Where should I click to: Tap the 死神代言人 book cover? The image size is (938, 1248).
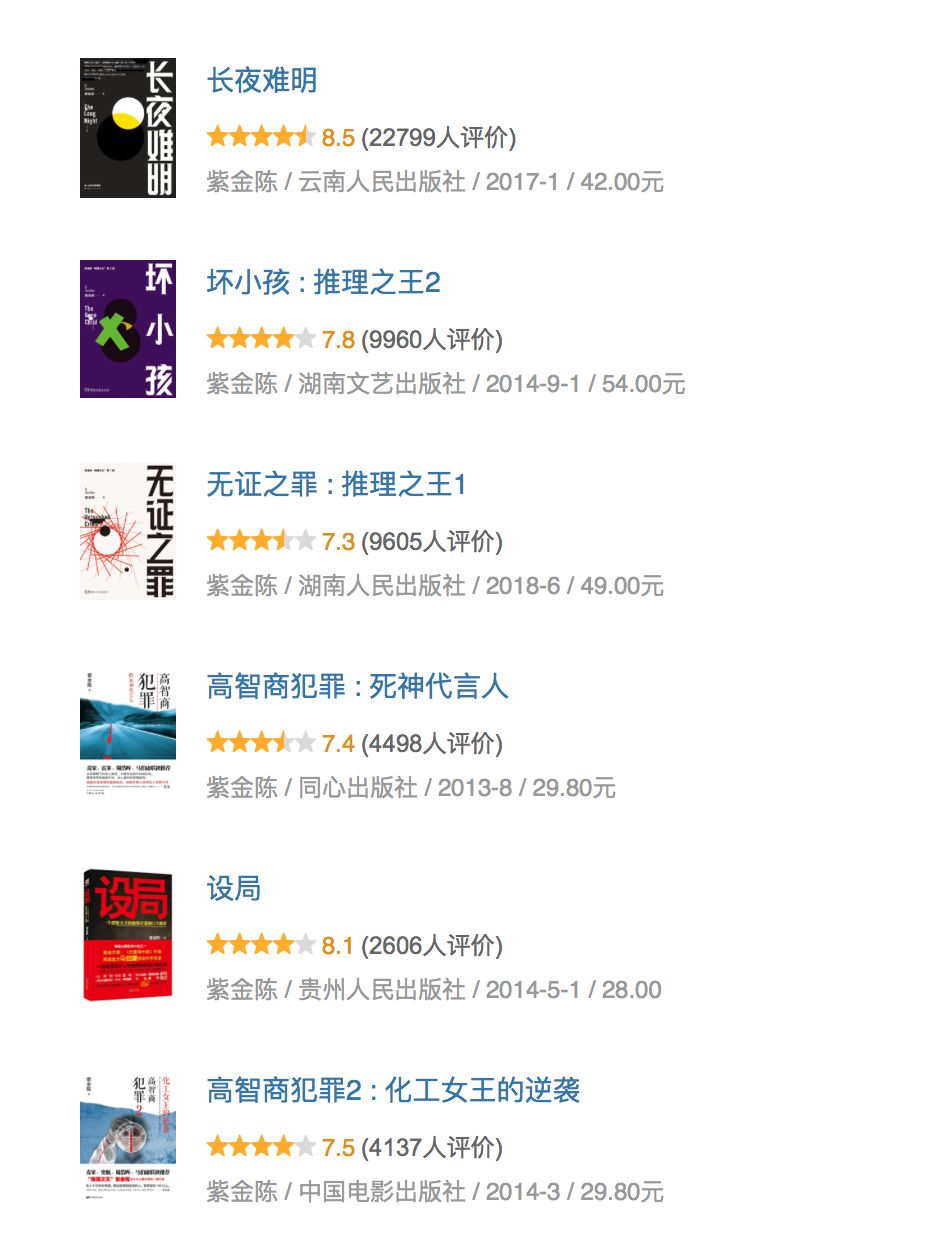point(128,733)
